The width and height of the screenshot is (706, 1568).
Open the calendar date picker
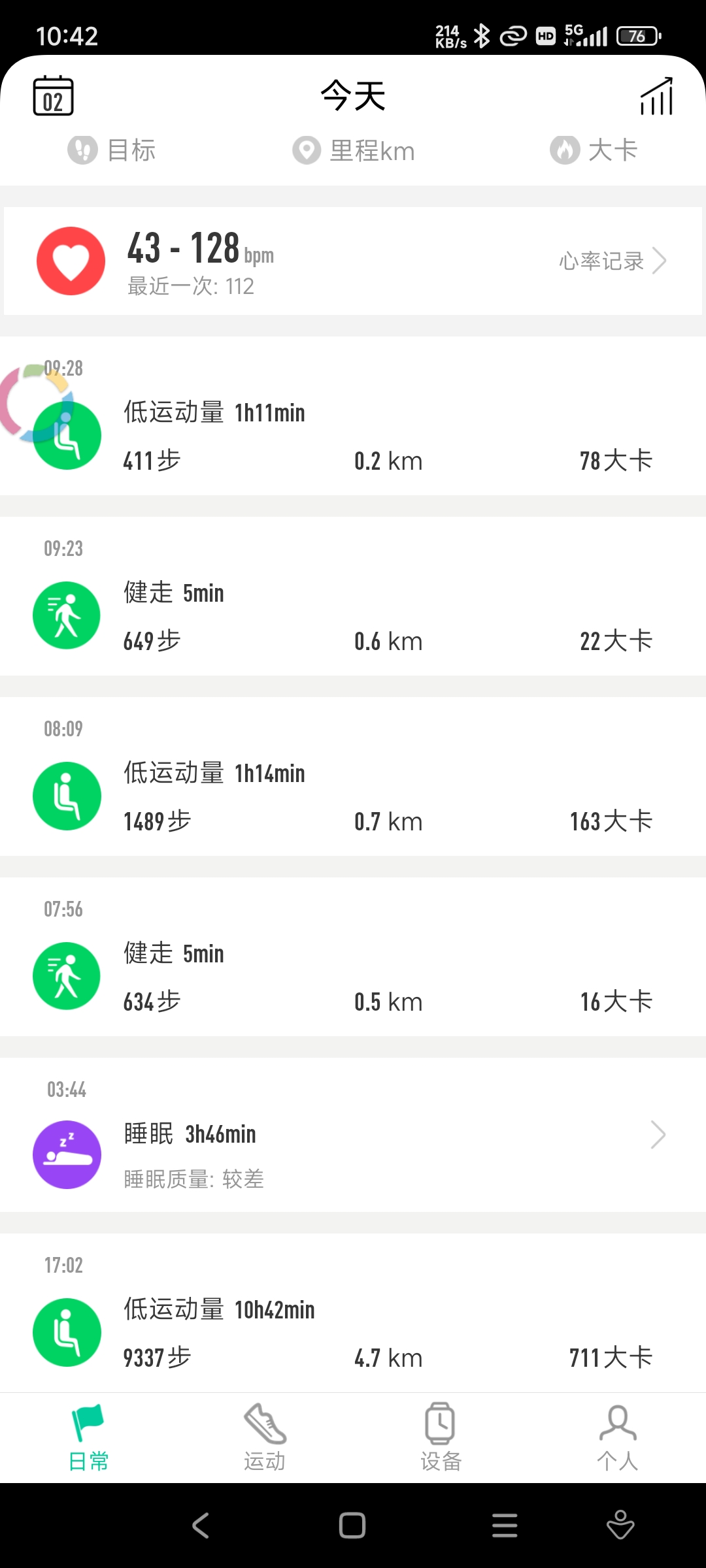point(53,96)
